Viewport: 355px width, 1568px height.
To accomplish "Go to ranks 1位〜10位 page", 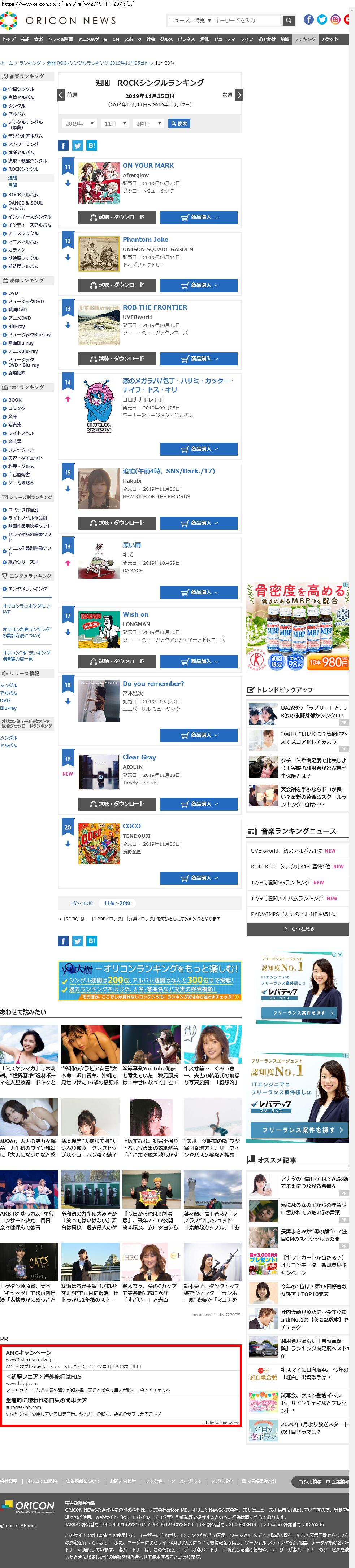I will tap(82, 903).
